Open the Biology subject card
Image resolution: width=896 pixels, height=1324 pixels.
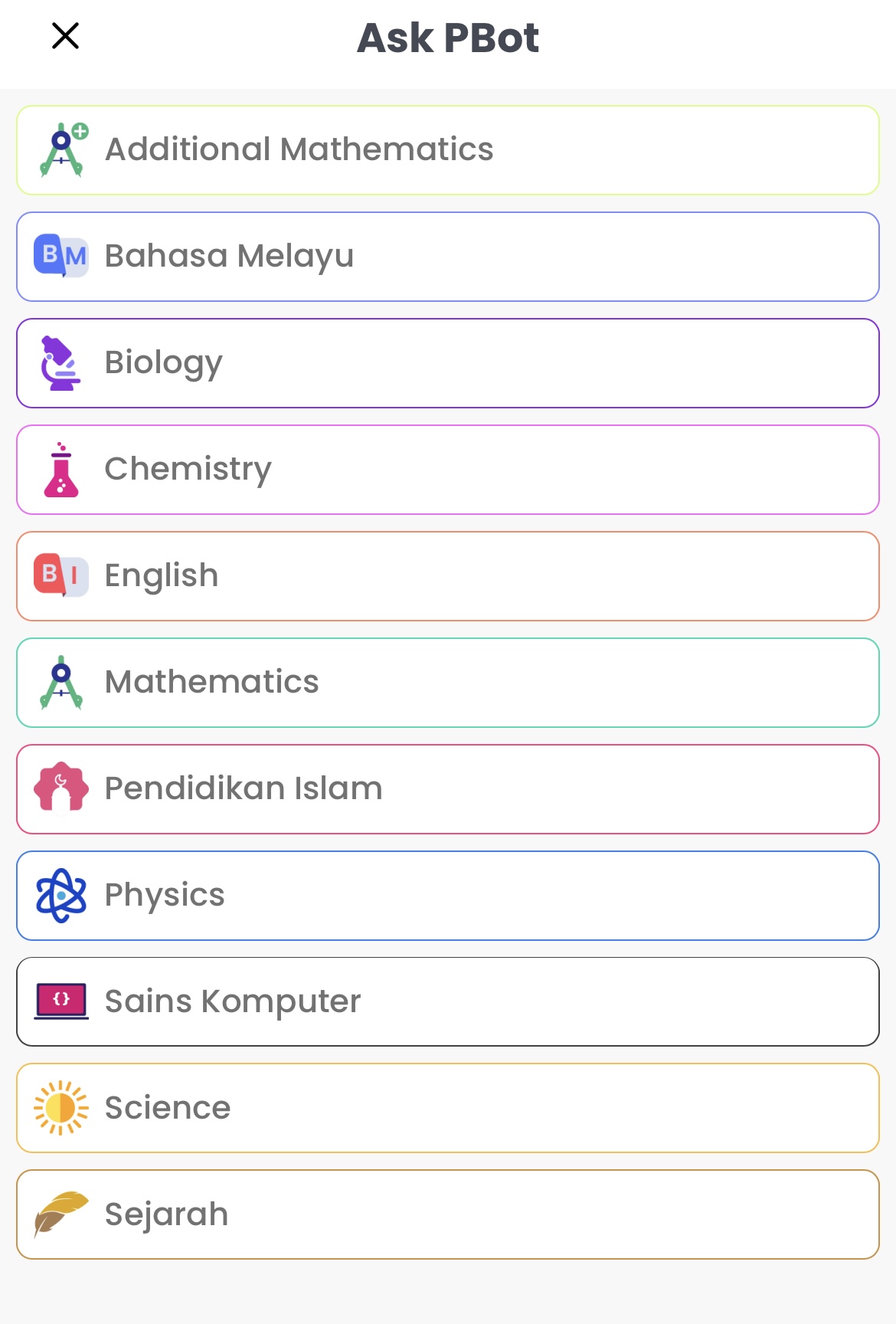[x=448, y=362]
